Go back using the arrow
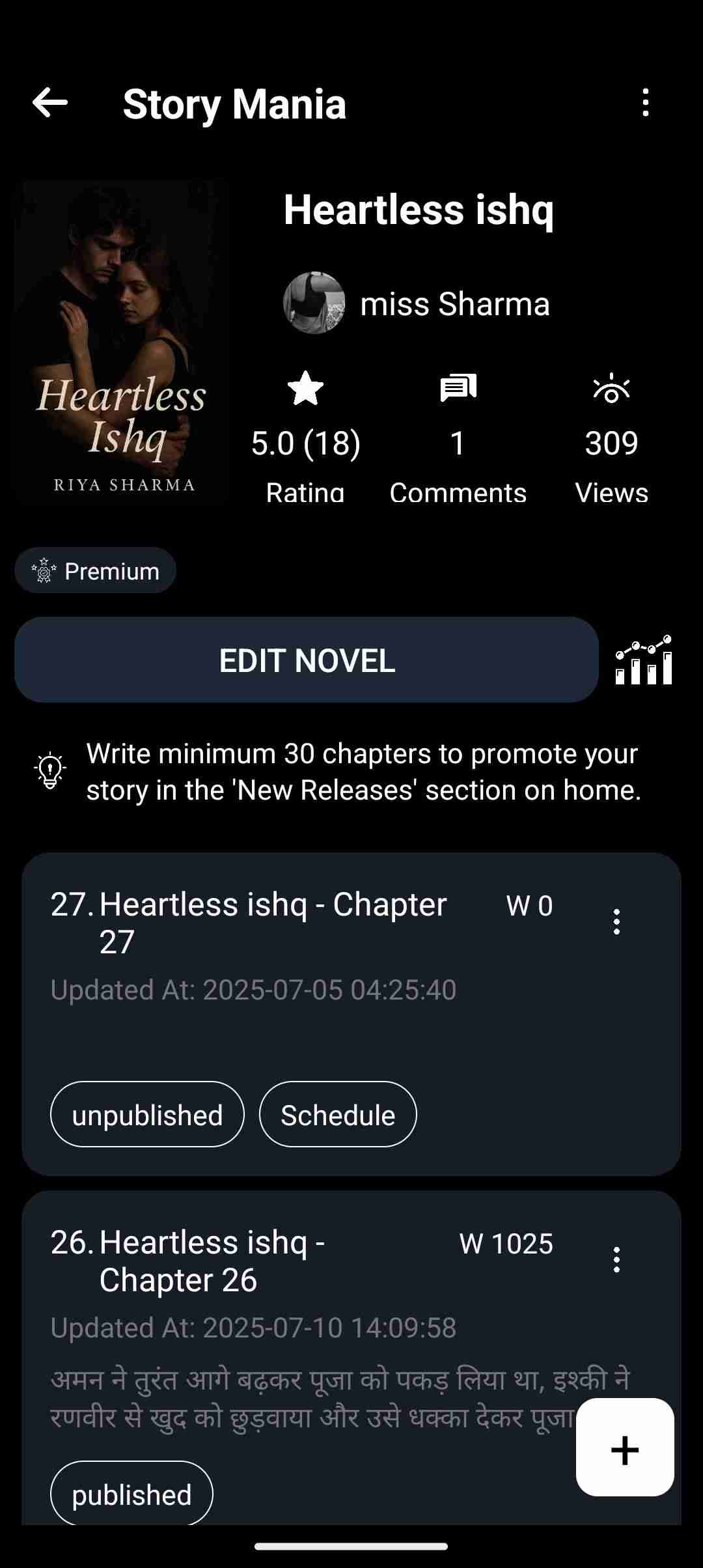Viewport: 703px width, 1568px height. click(x=50, y=103)
